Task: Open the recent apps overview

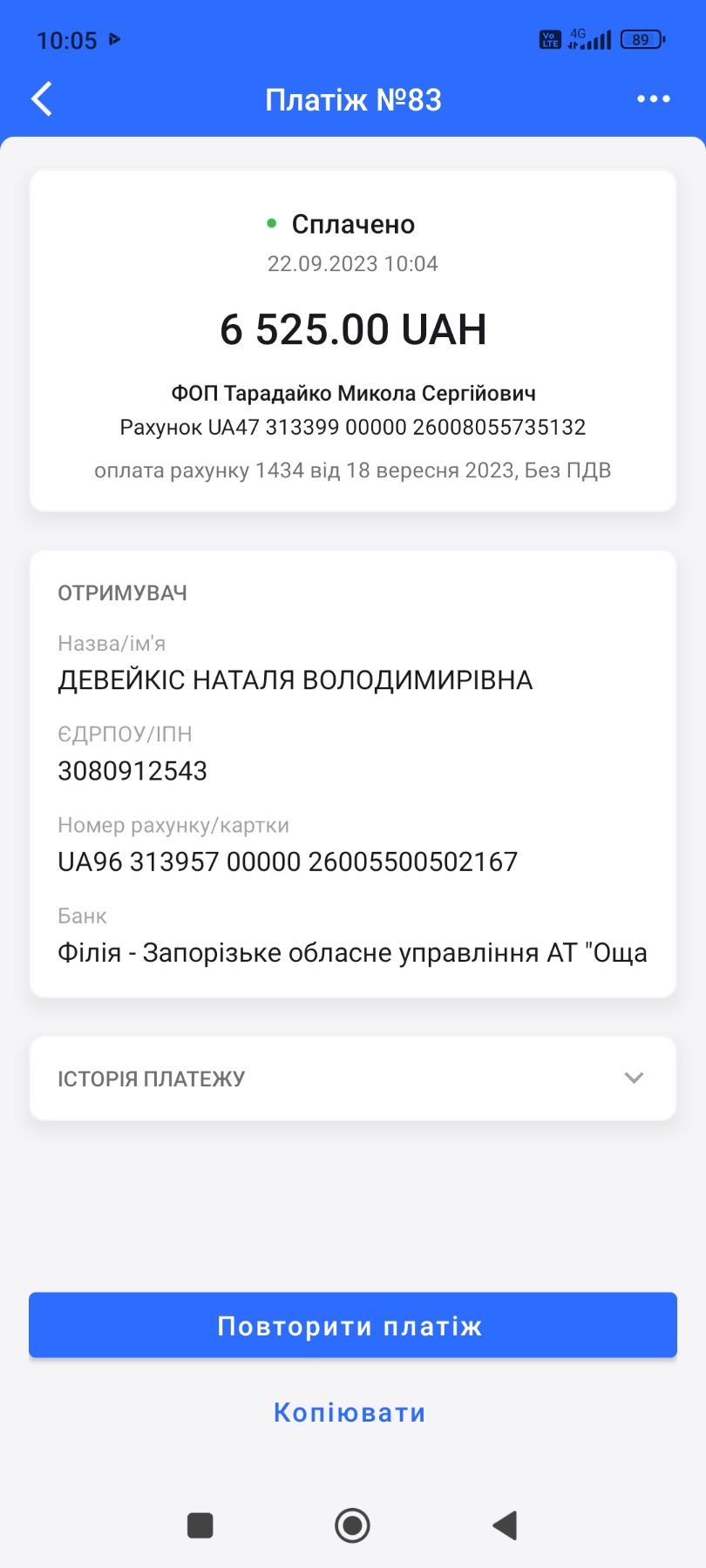Action: 200,1525
